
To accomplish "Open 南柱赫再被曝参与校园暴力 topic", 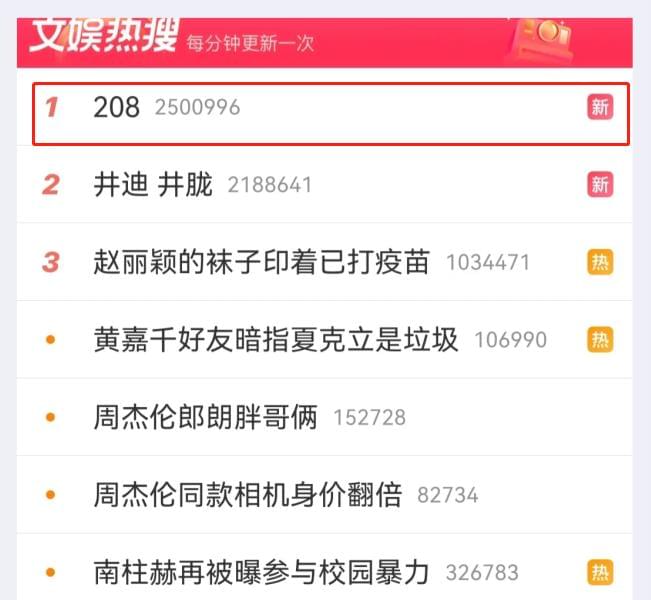I will (261, 572).
